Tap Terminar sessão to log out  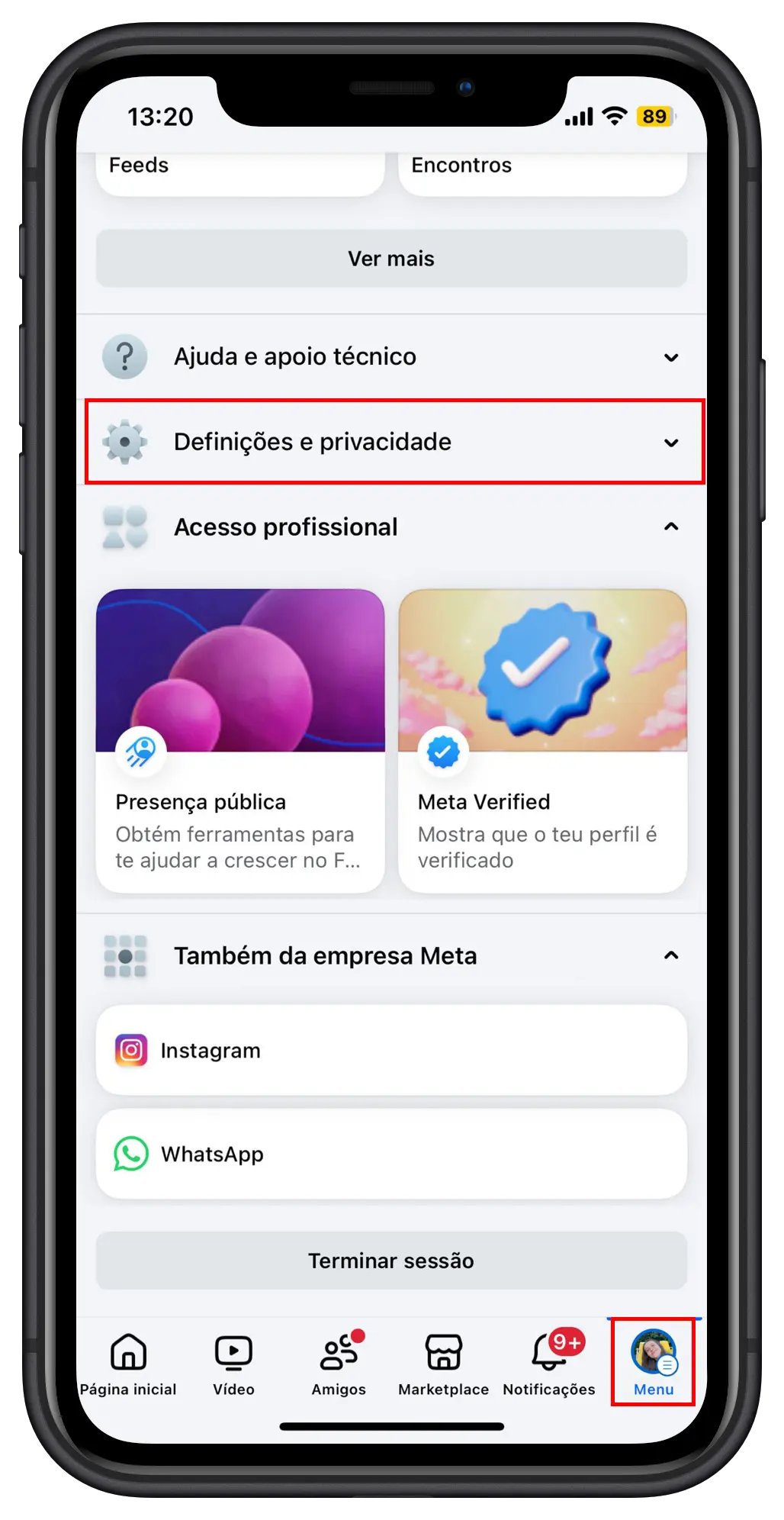pos(391,1261)
